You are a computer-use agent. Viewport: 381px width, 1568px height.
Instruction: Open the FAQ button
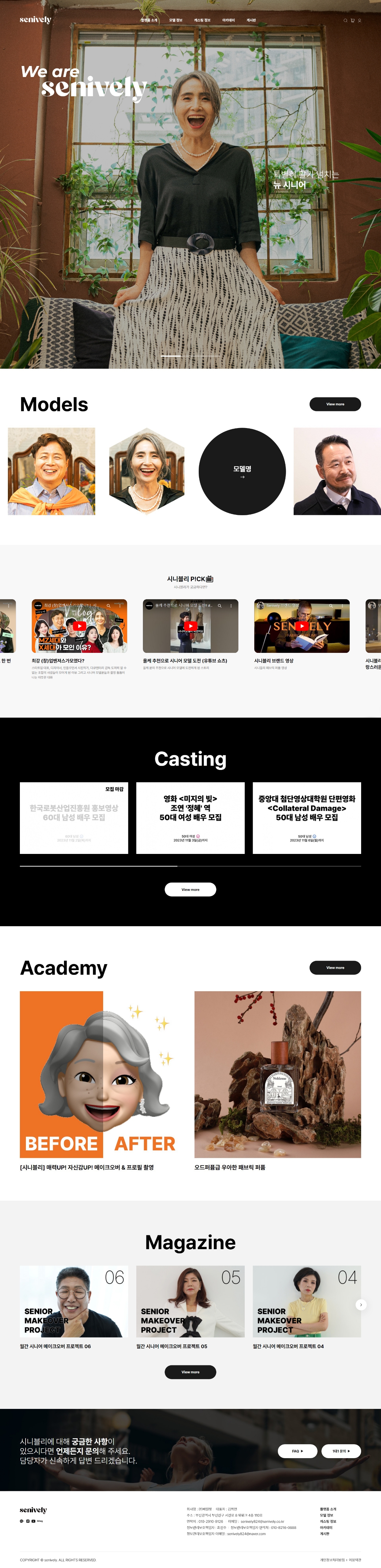(298, 1451)
